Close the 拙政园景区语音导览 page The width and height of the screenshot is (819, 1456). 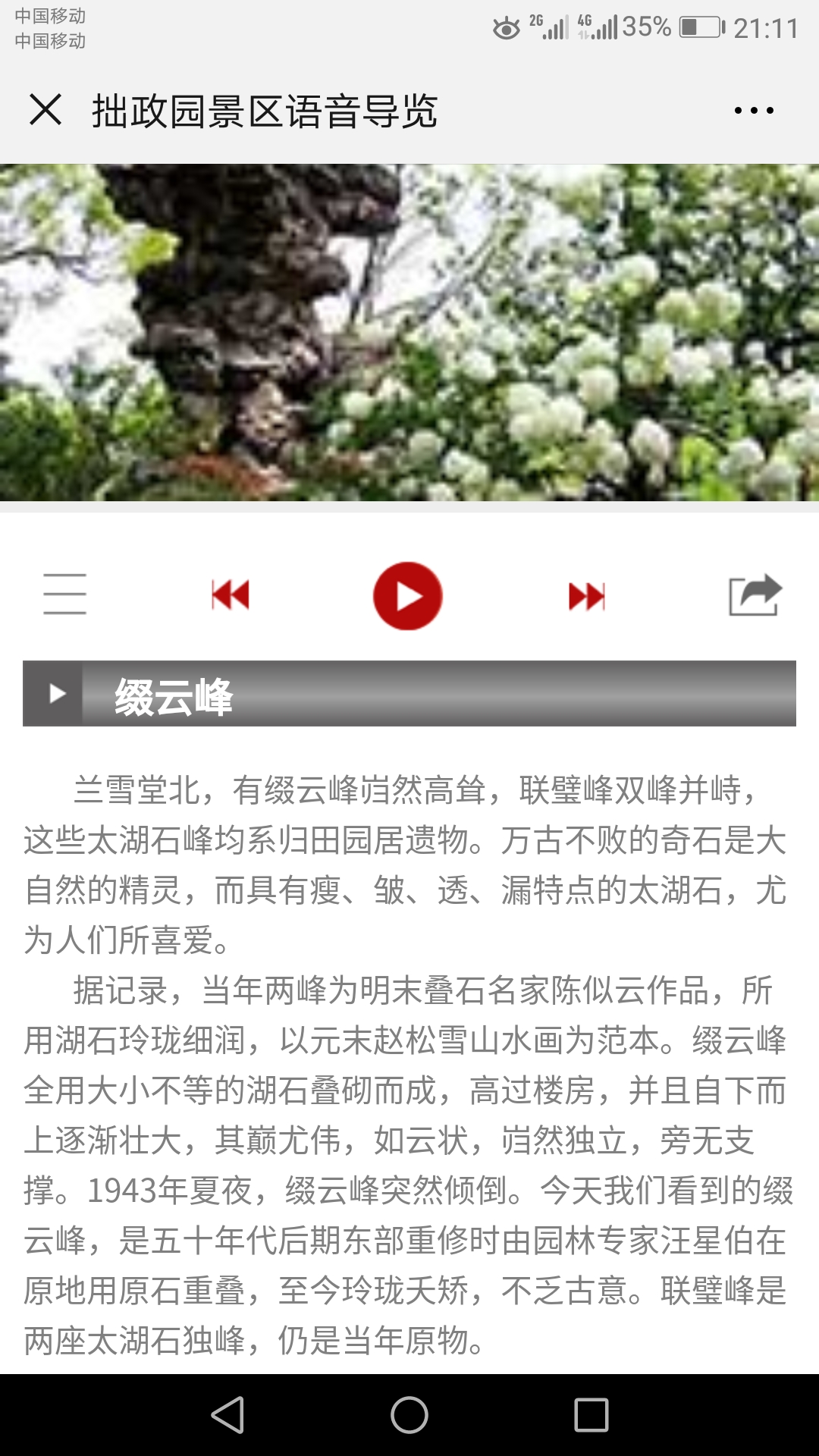(x=45, y=110)
